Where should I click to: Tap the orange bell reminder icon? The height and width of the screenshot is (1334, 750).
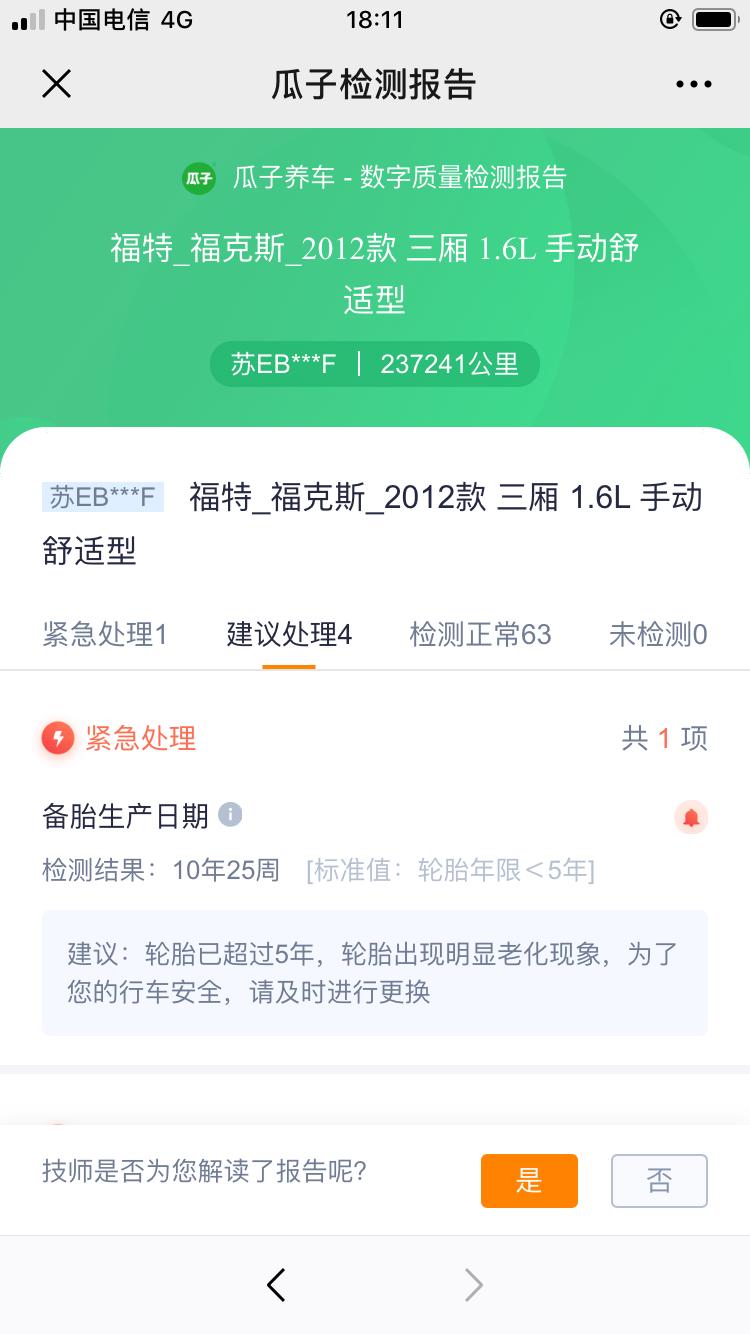[x=690, y=817]
